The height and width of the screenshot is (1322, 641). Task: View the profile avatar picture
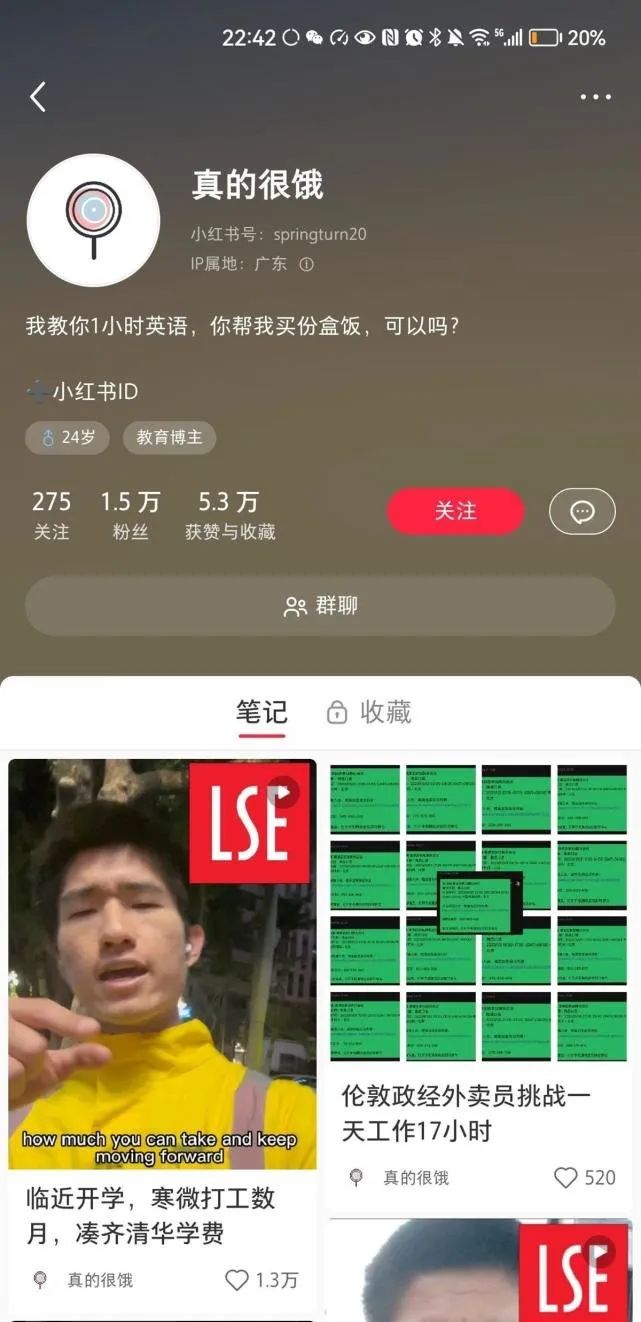tap(93, 220)
